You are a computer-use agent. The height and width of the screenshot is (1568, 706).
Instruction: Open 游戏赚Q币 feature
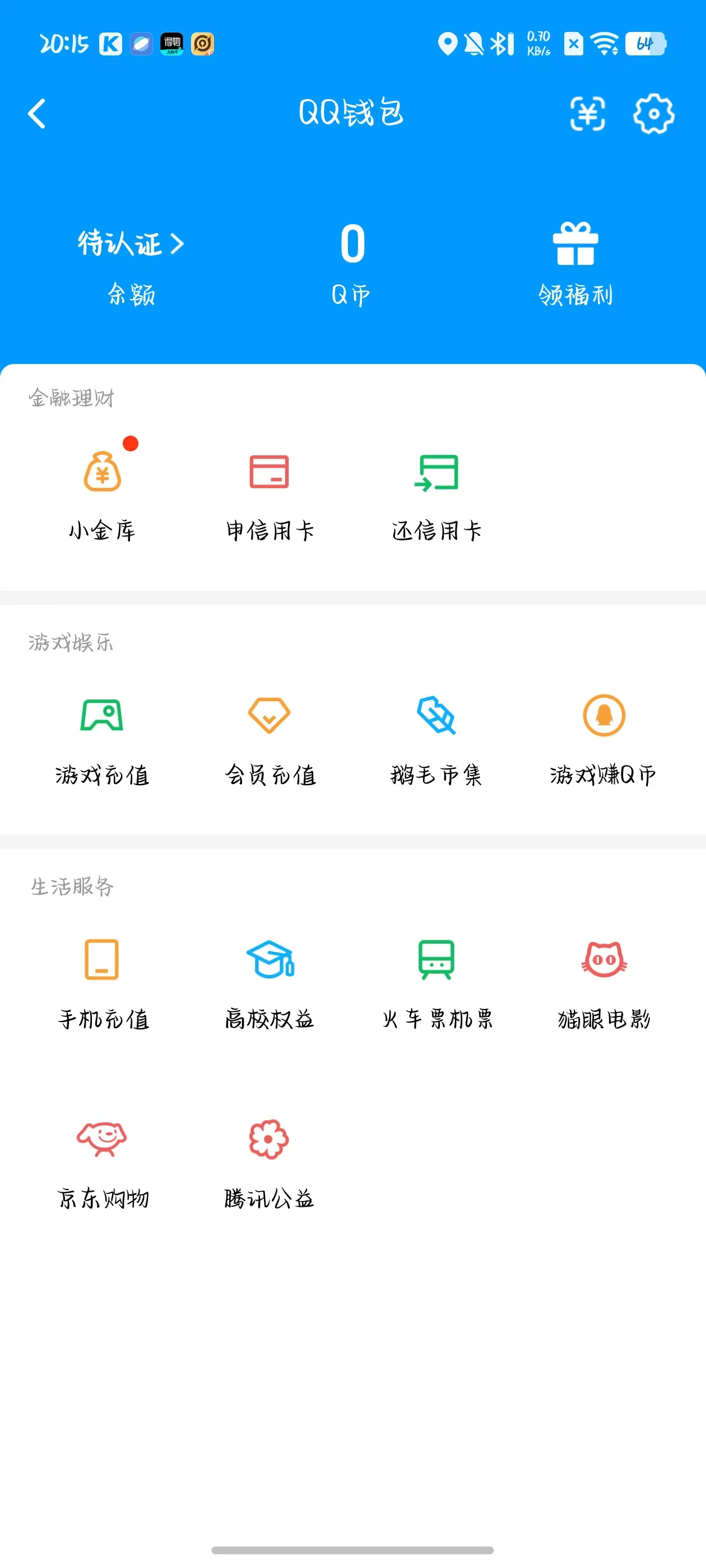603,736
